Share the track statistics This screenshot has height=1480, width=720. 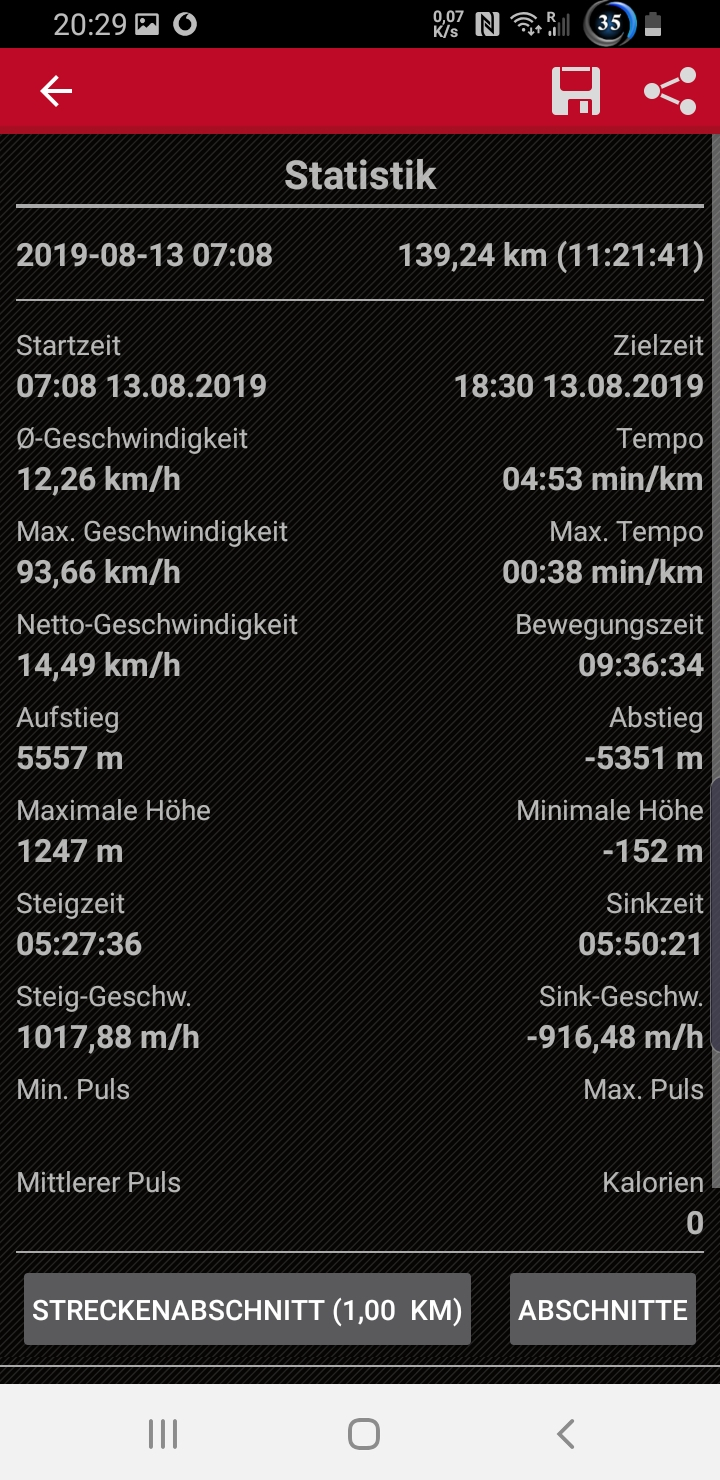pos(670,91)
